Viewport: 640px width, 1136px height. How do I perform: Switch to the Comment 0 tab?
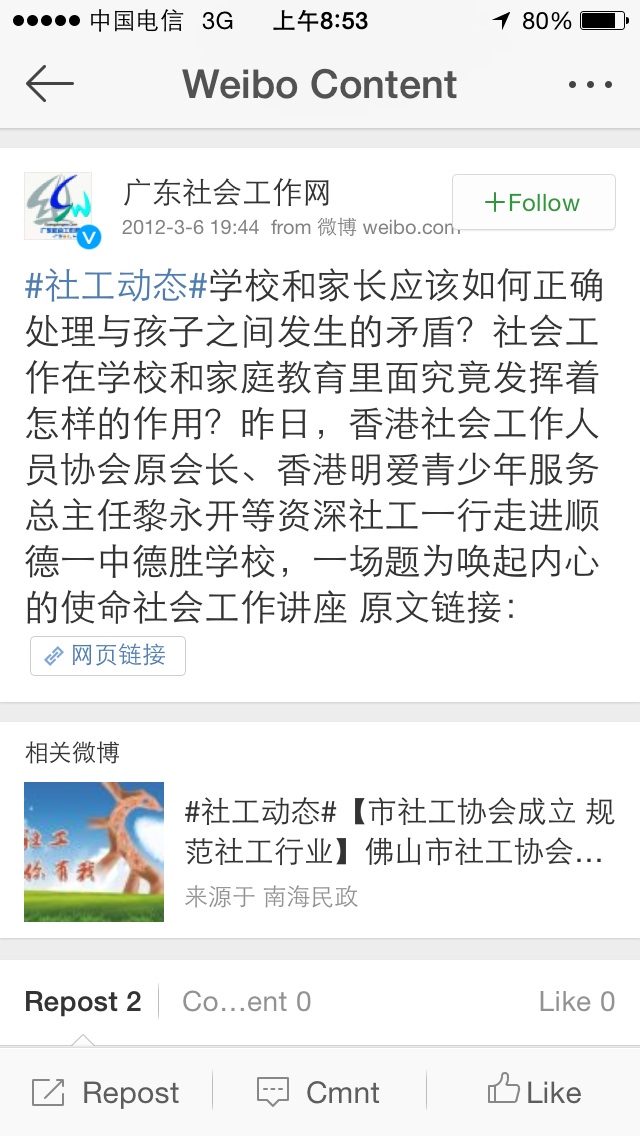[x=246, y=1001]
